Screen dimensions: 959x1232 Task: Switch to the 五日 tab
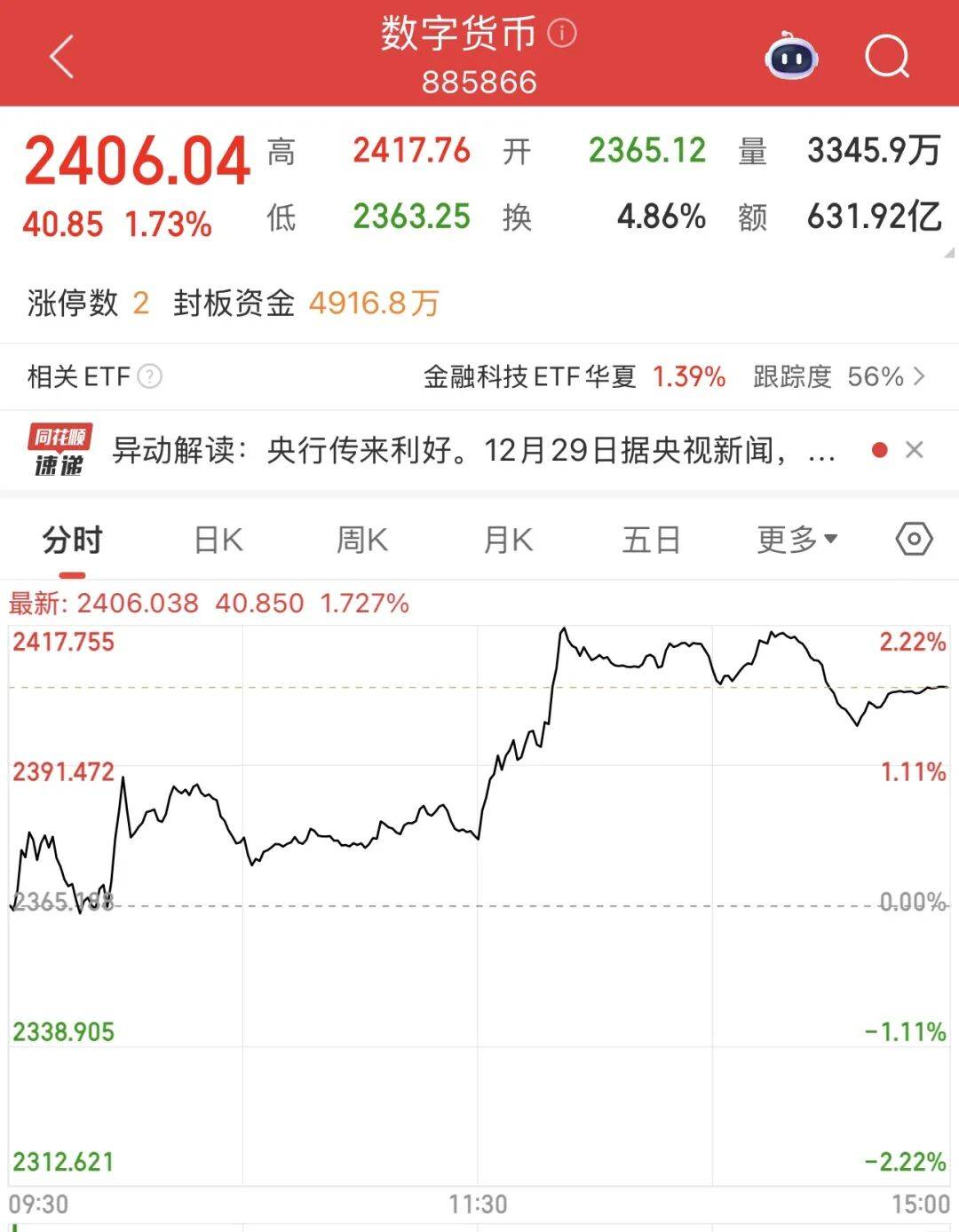click(651, 540)
